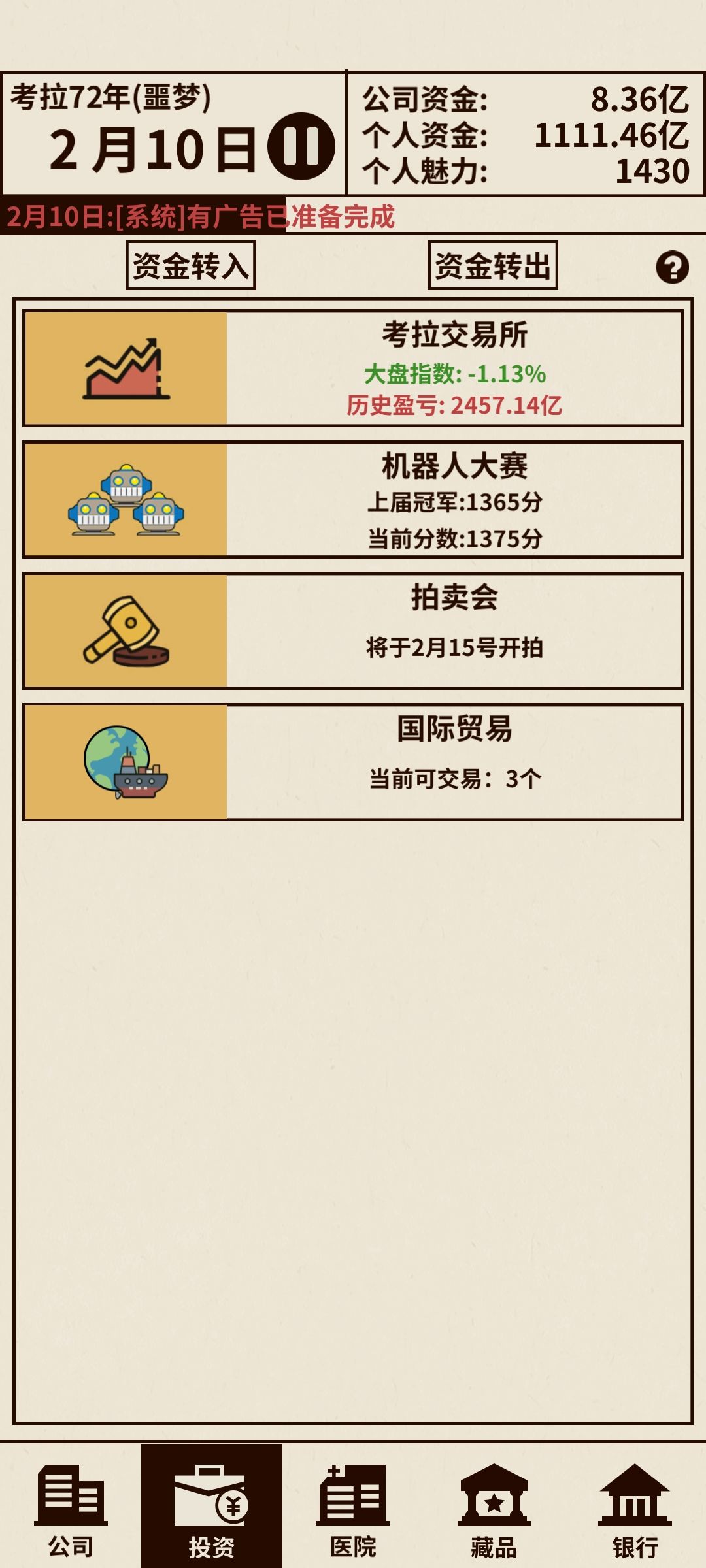This screenshot has width=706, height=1568.
Task: Switch to the 医院 tab
Action: pos(353,1516)
